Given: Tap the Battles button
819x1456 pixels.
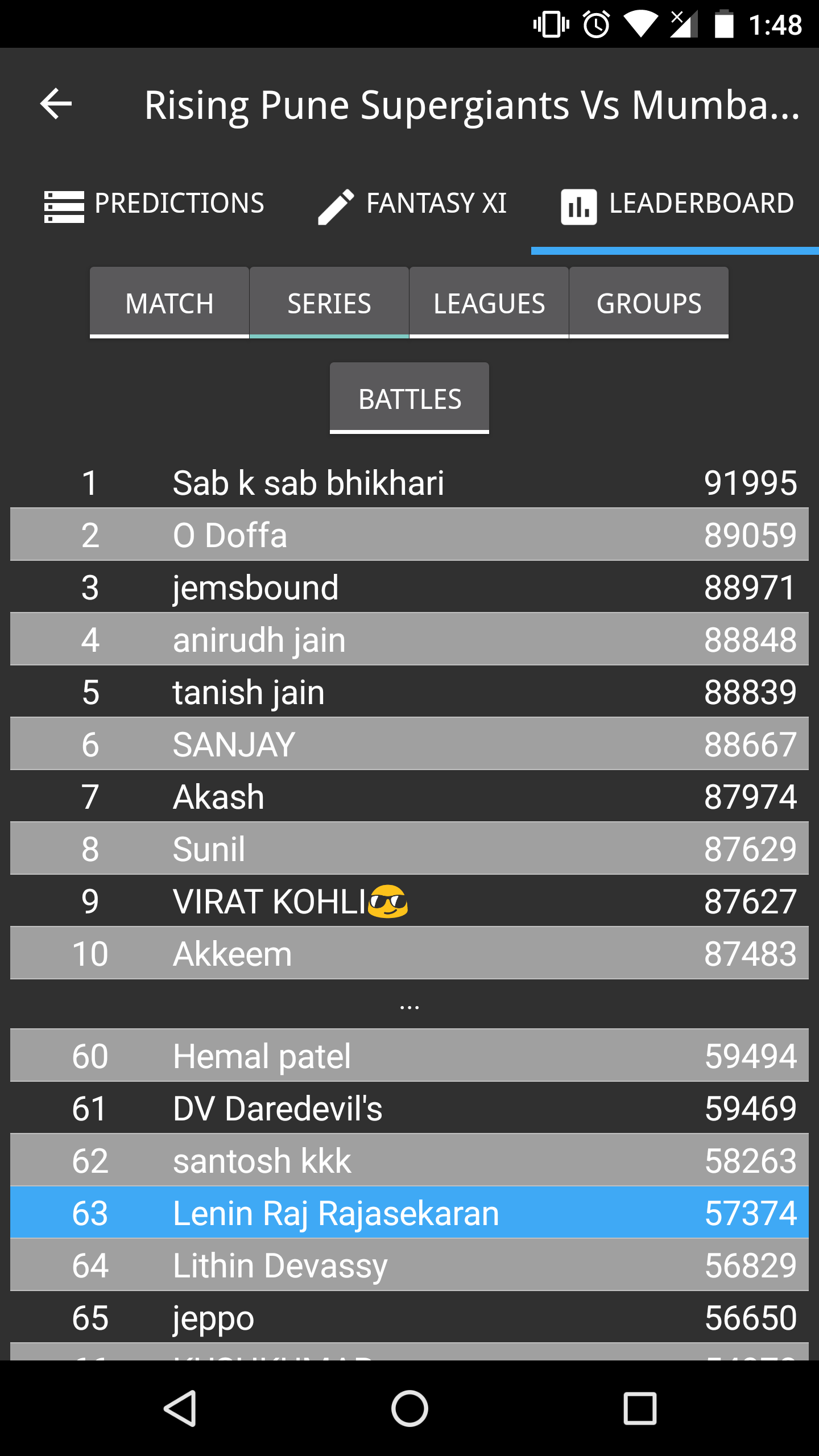Looking at the screenshot, I should click(409, 398).
